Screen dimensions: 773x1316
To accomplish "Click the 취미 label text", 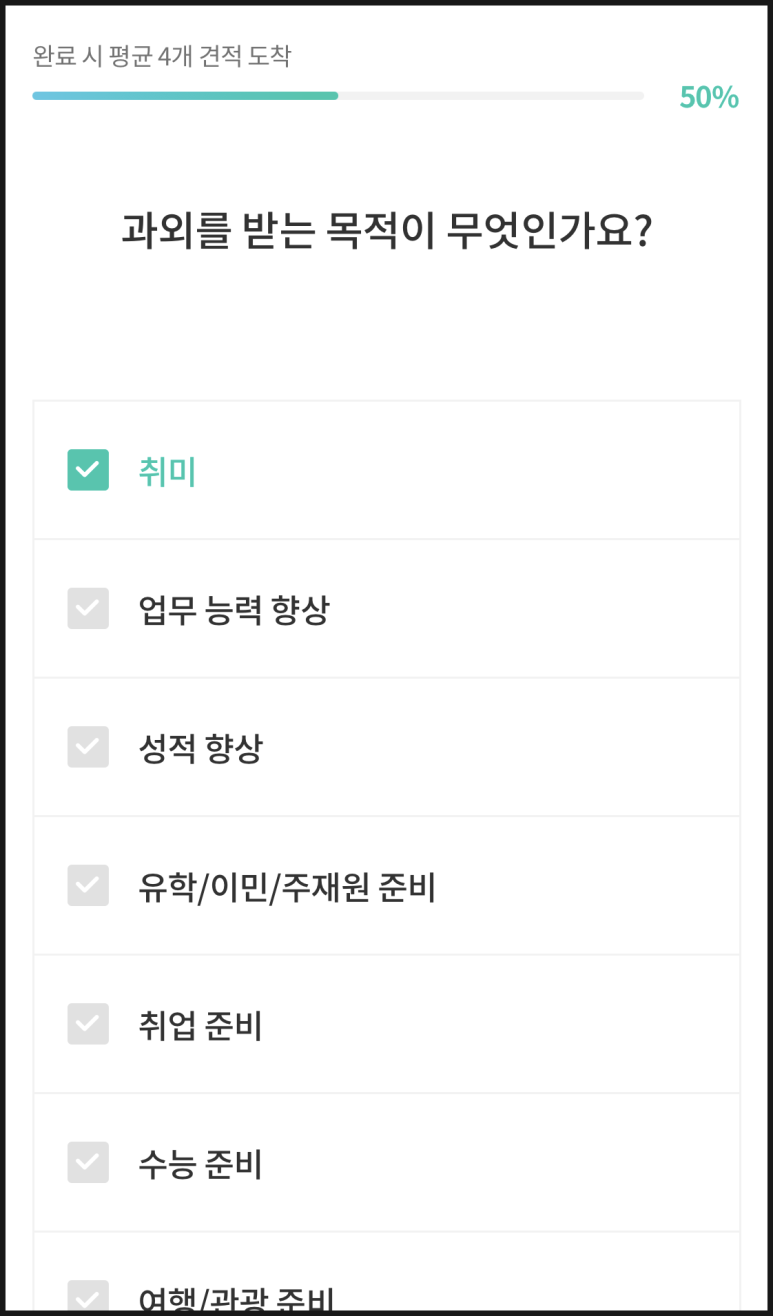I will [x=167, y=470].
